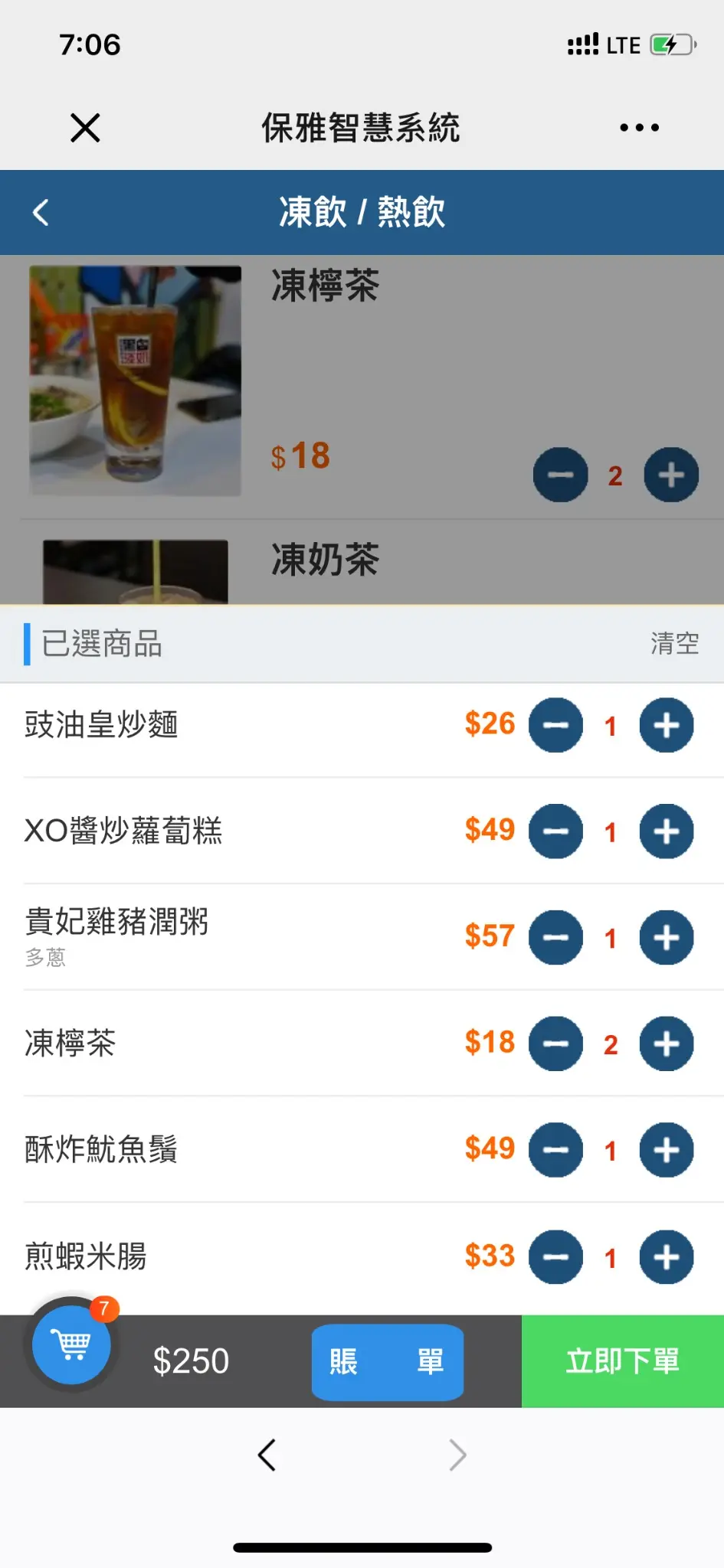The image size is (724, 1568).
Task: Go back from 凍飲 / 熱飲 category
Action: click(41, 212)
